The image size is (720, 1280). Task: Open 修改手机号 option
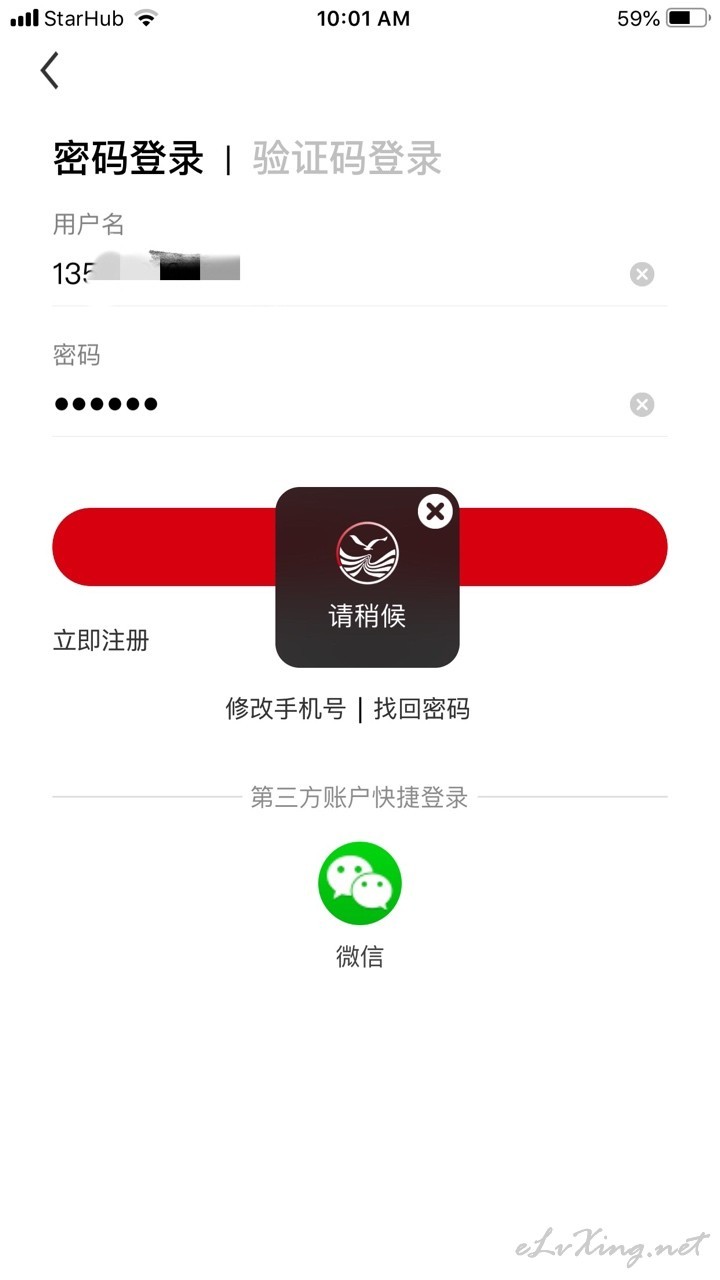[286, 709]
